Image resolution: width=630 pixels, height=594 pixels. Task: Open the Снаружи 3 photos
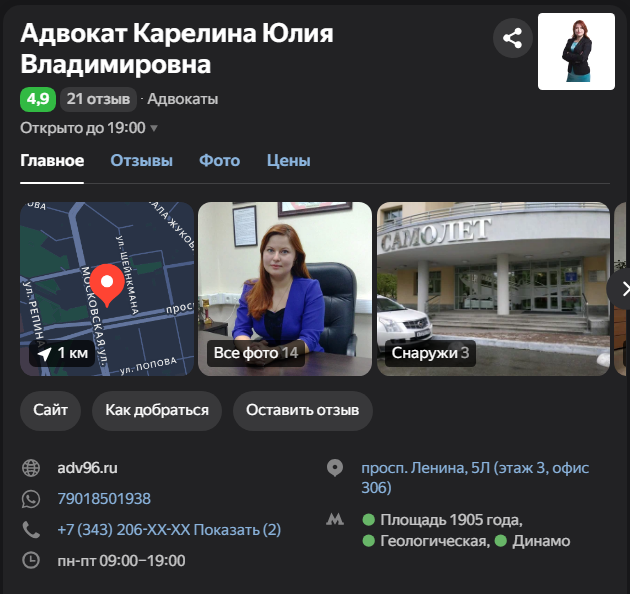493,288
